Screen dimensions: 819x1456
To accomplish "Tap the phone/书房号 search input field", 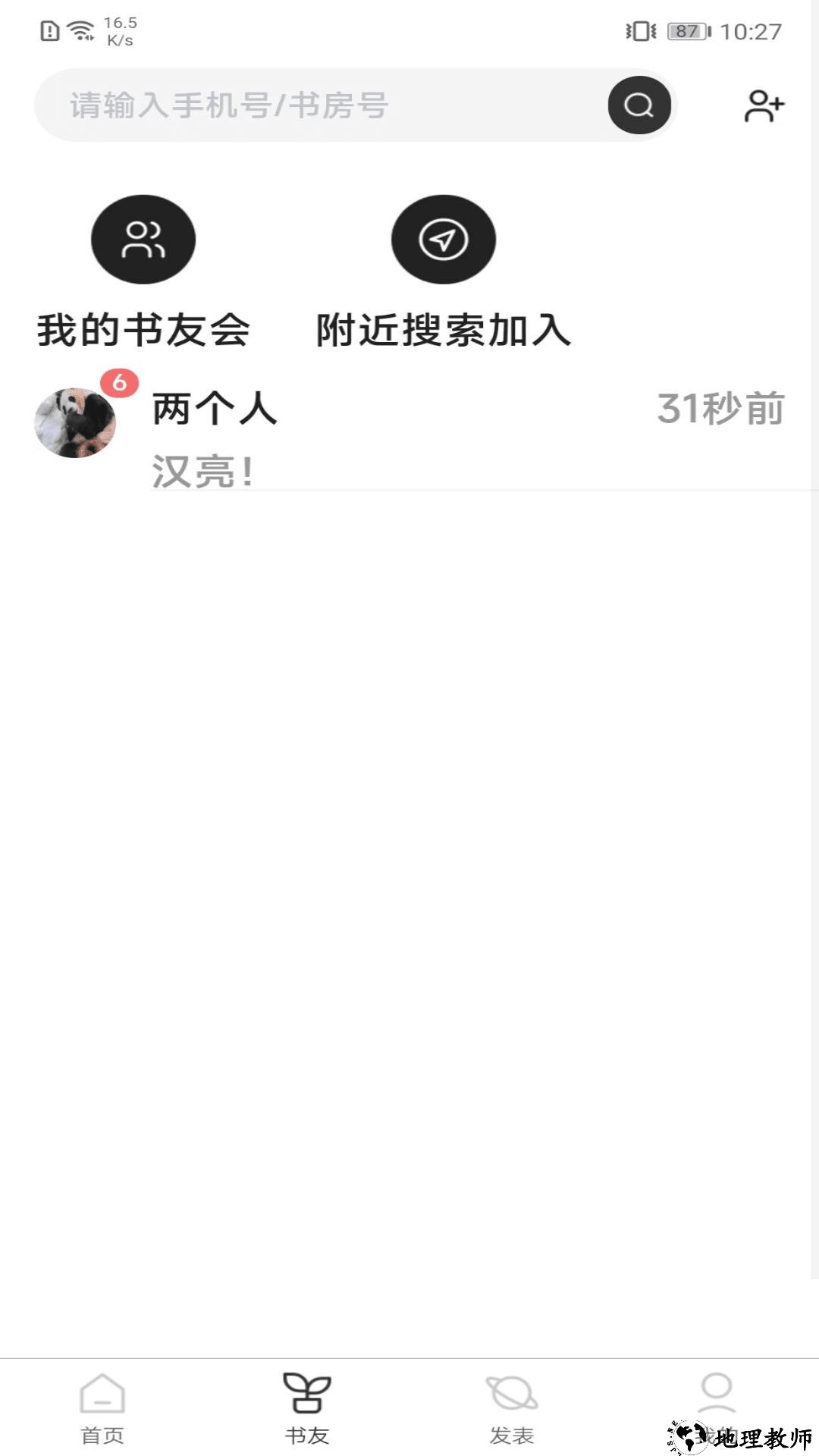I will (x=318, y=105).
